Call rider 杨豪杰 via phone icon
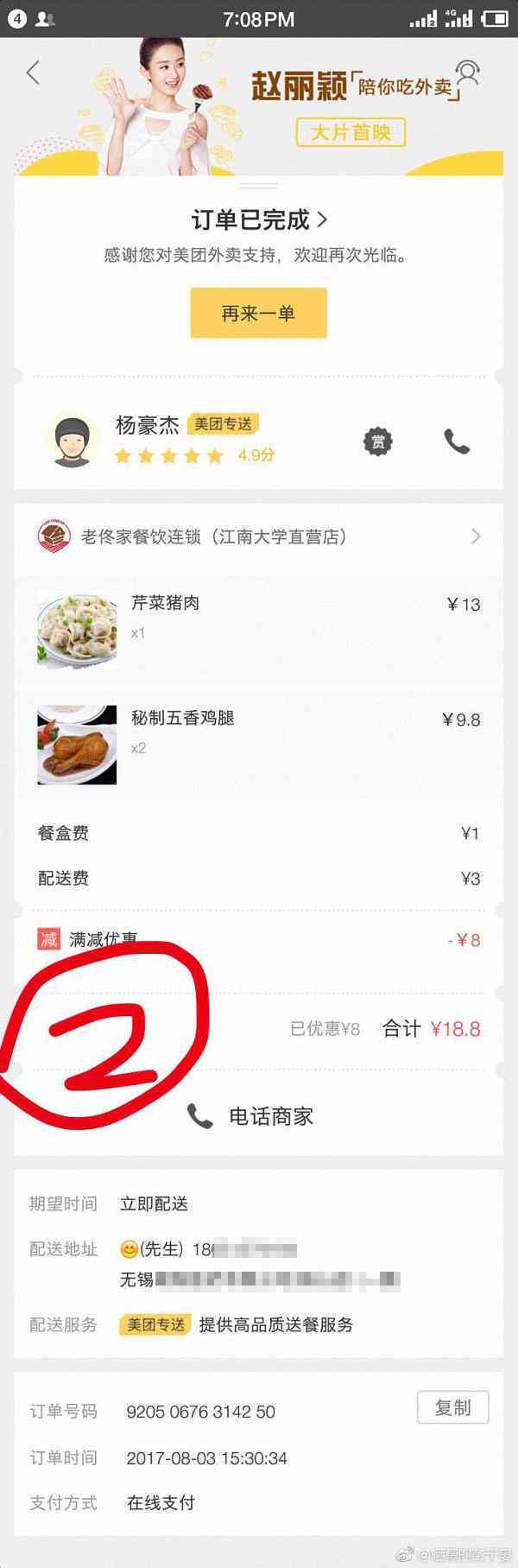The height and width of the screenshot is (1568, 518). point(456,441)
